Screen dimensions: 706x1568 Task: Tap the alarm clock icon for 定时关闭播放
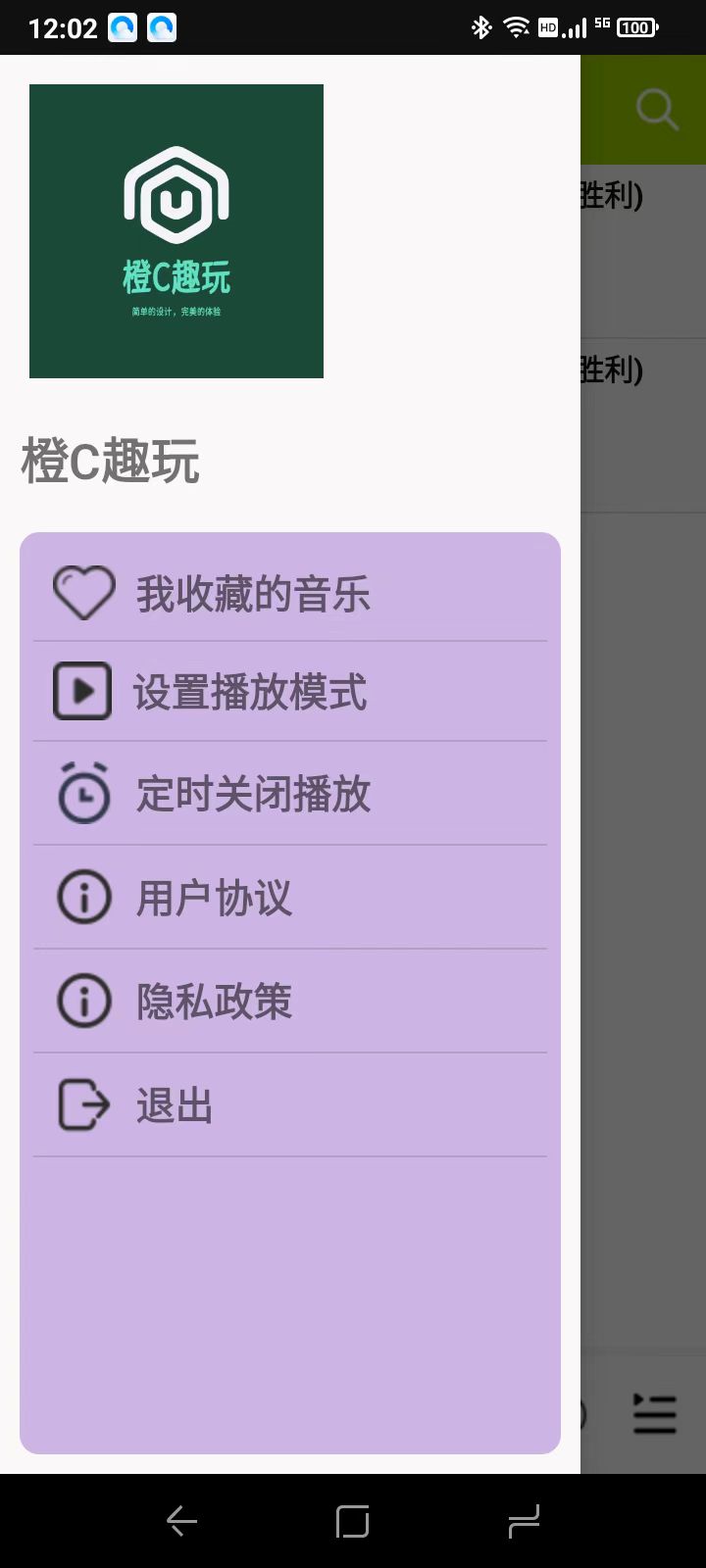pos(81,793)
